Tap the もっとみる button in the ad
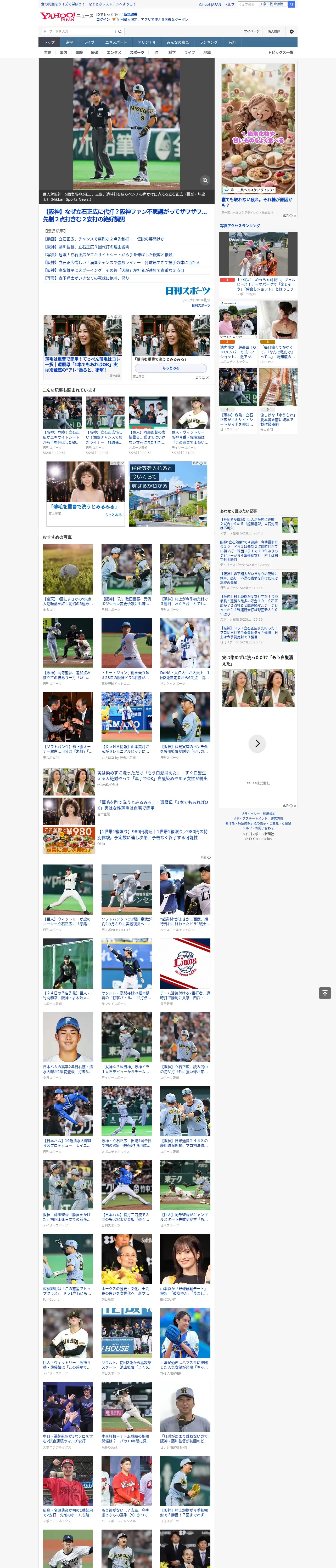 (x=171, y=368)
